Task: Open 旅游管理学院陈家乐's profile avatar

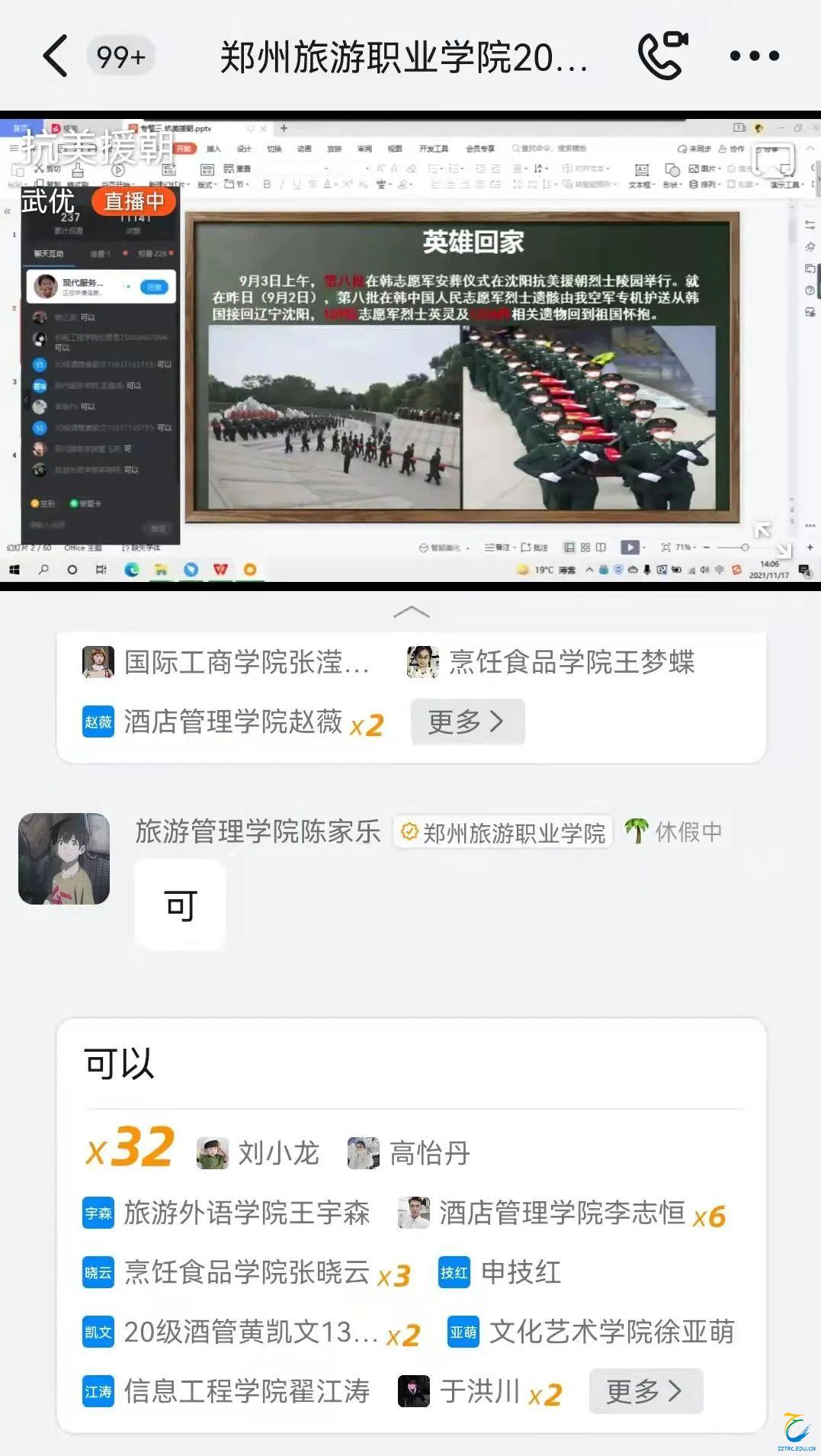Action: click(x=64, y=859)
